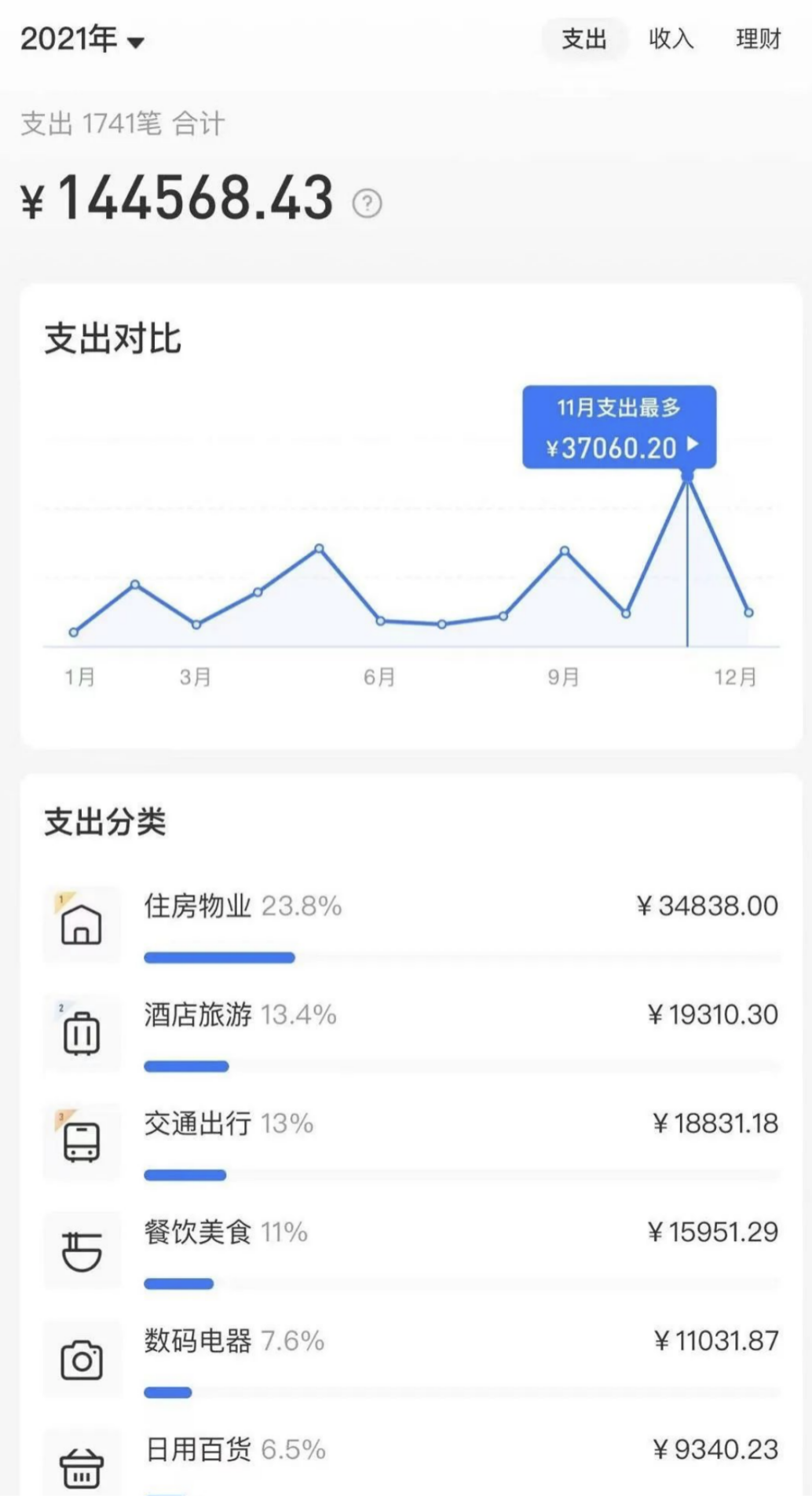Screen dimensions: 812x1502
Task: Open the 日用百货 category row
Action: coord(411,1461)
